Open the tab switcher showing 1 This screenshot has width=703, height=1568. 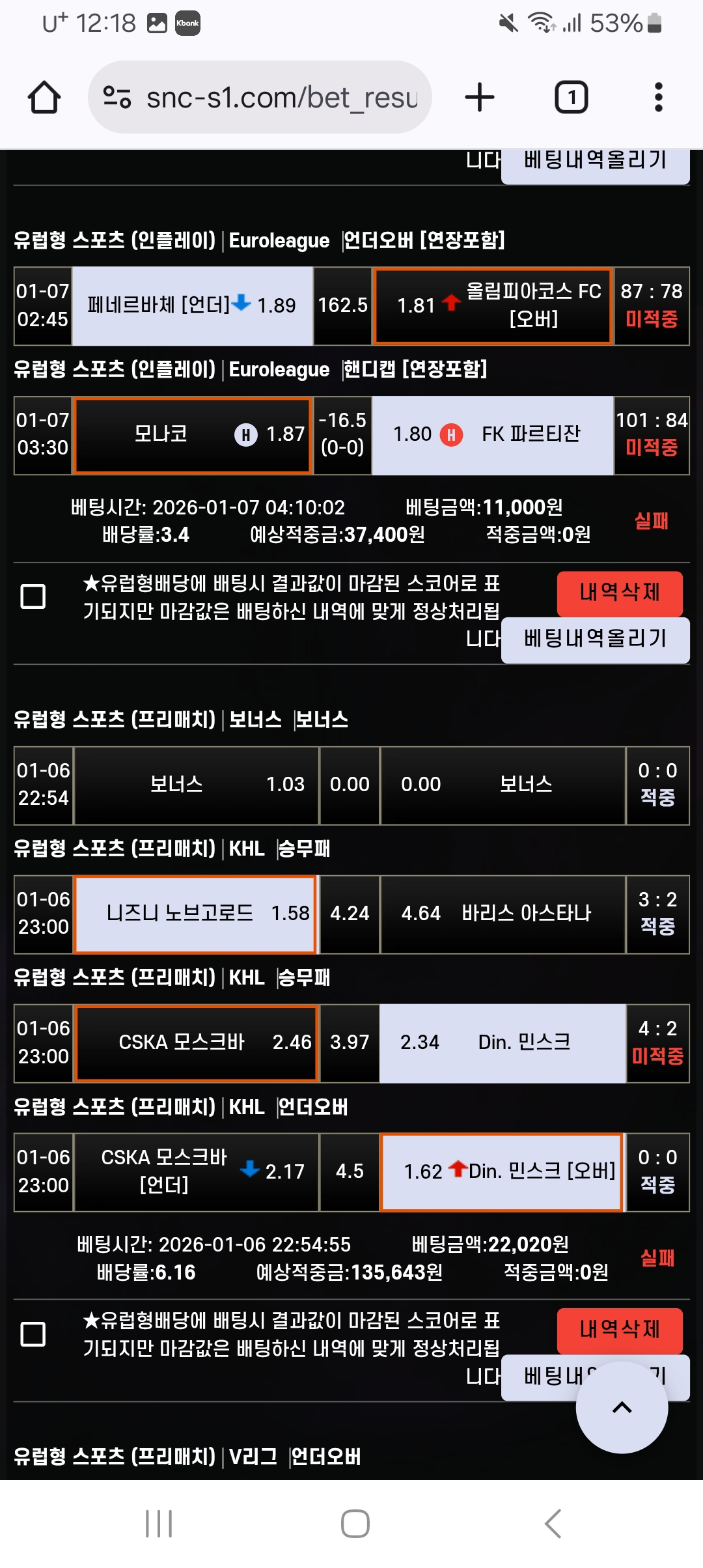(x=570, y=96)
